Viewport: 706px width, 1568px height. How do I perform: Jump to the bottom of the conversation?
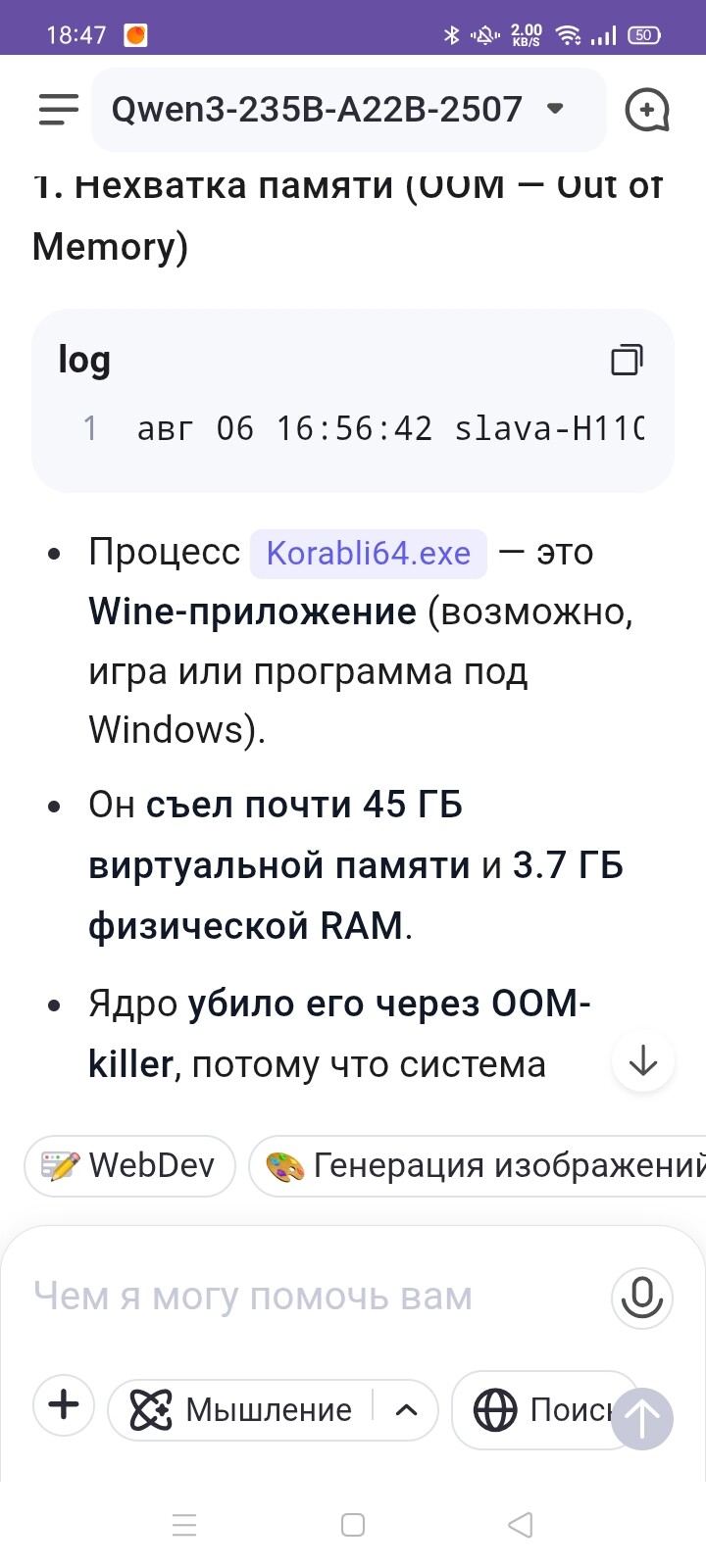(x=643, y=1060)
